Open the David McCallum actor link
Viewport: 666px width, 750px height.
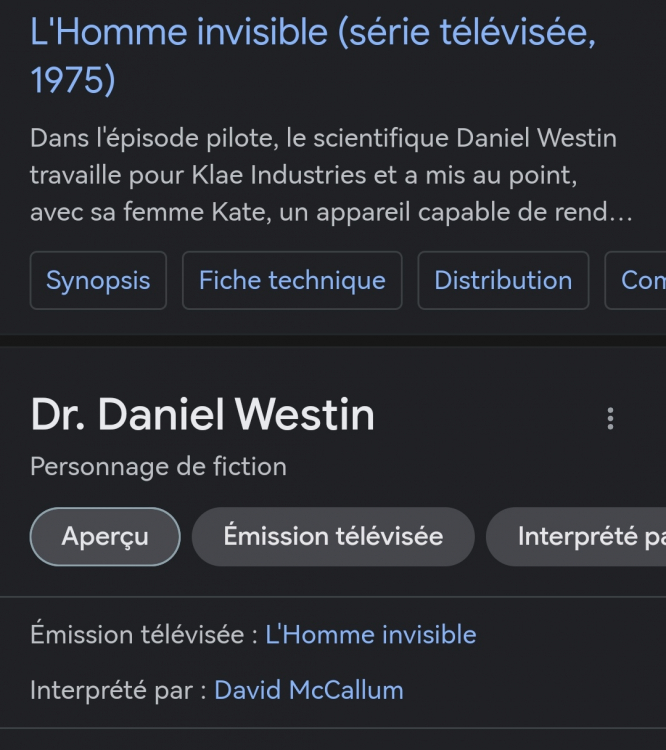click(308, 690)
